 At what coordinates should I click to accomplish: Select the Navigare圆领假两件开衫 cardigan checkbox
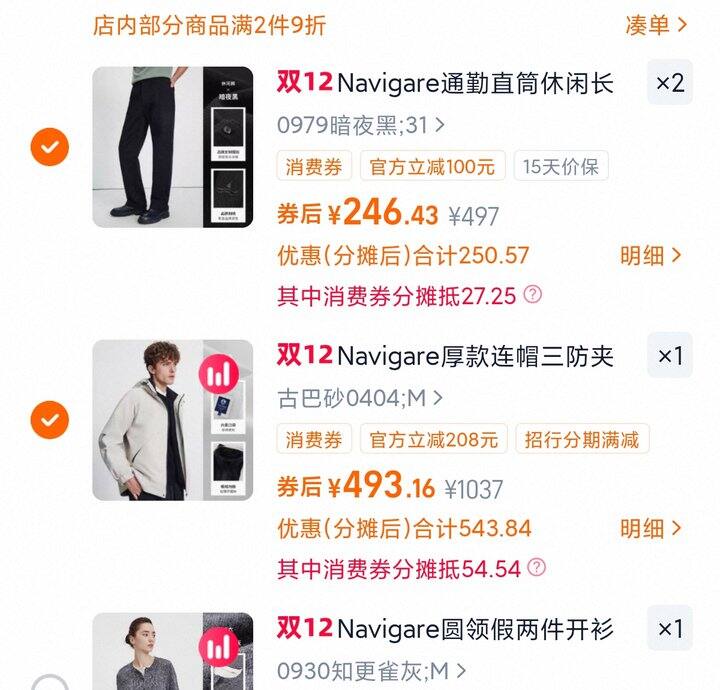(x=49, y=684)
